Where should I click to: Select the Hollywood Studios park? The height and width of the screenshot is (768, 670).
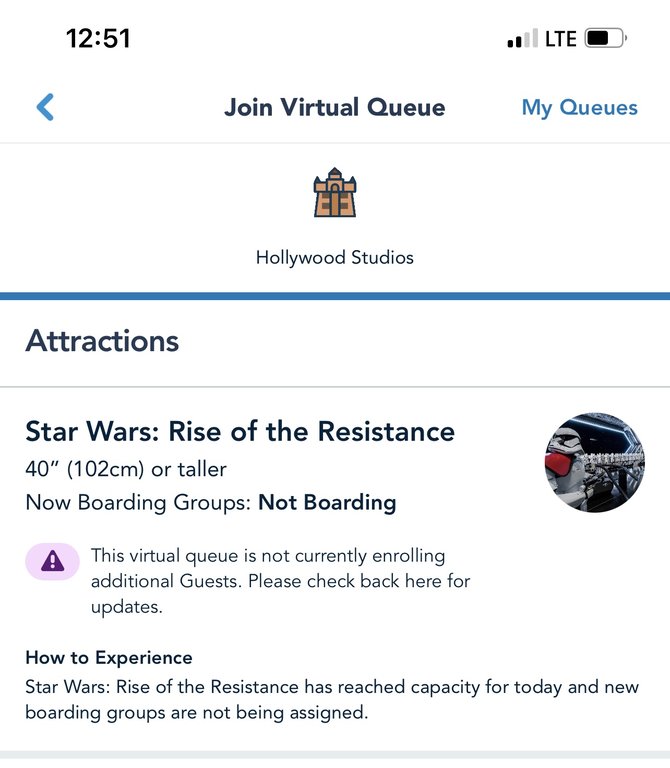click(x=334, y=217)
